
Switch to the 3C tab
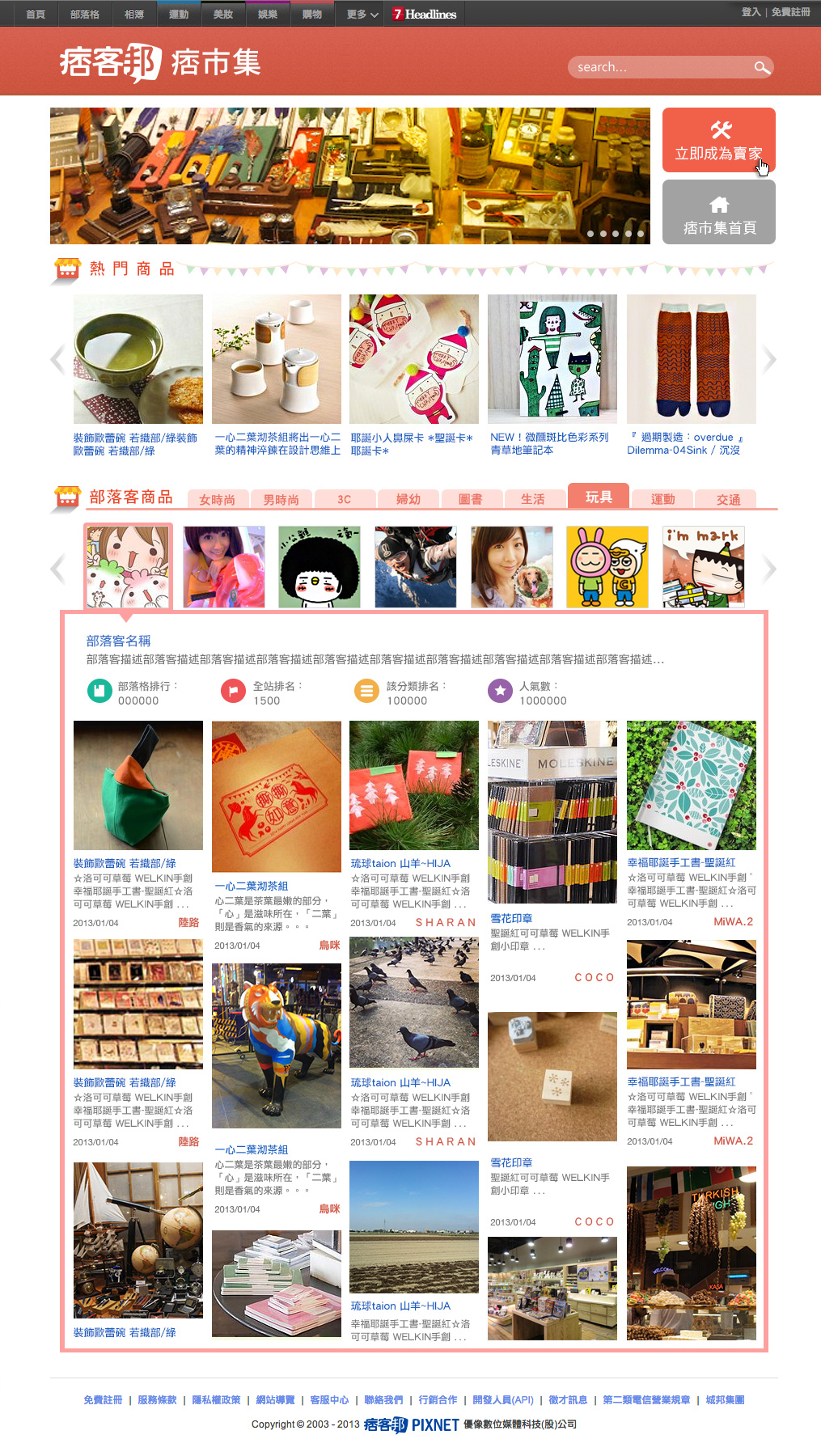pyautogui.click(x=345, y=499)
